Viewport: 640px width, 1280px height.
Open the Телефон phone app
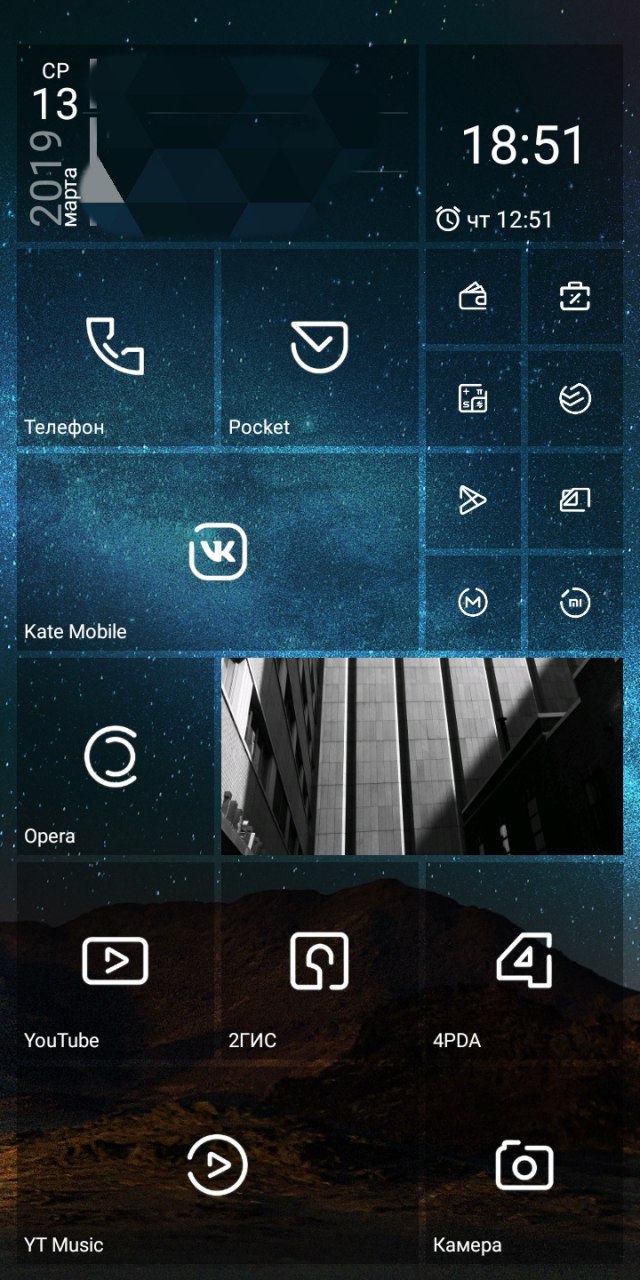tap(115, 346)
